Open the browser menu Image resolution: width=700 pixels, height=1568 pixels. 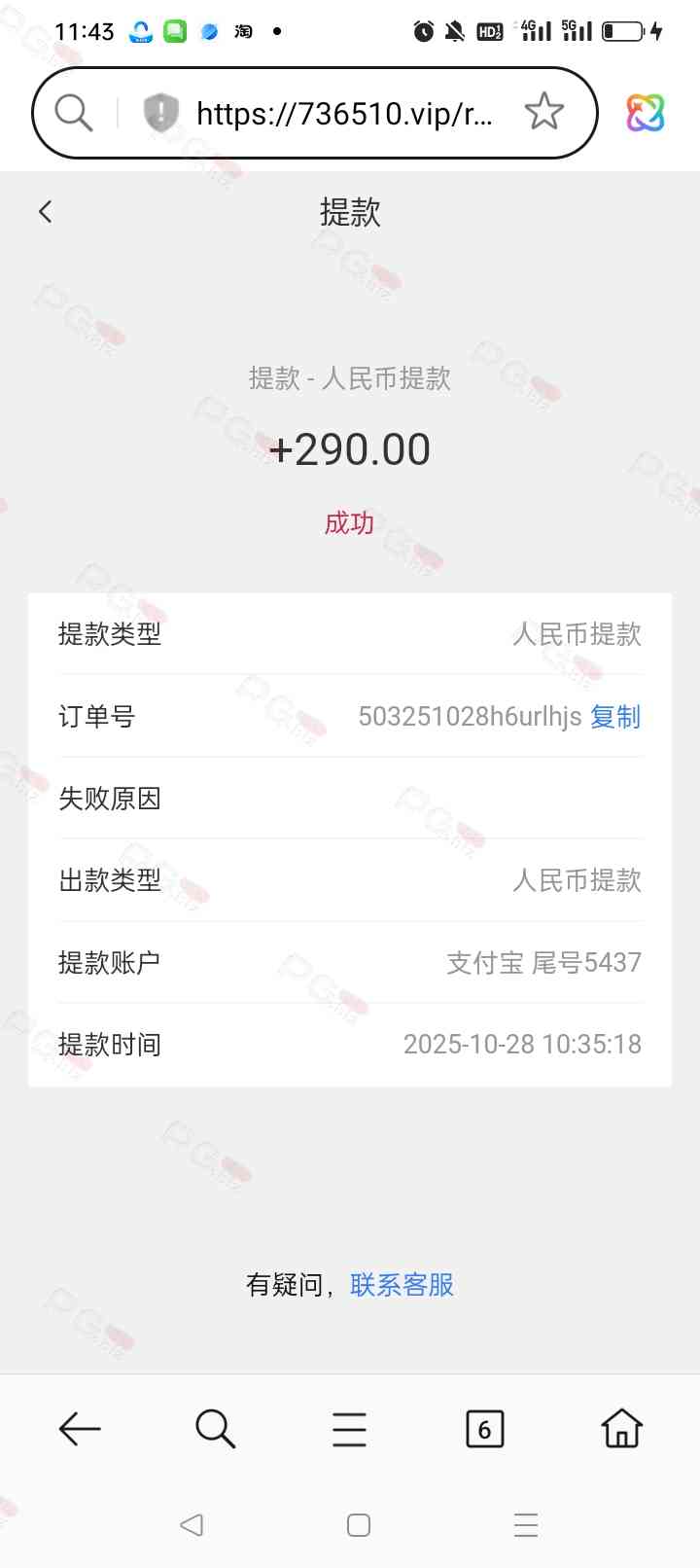coord(349,1429)
